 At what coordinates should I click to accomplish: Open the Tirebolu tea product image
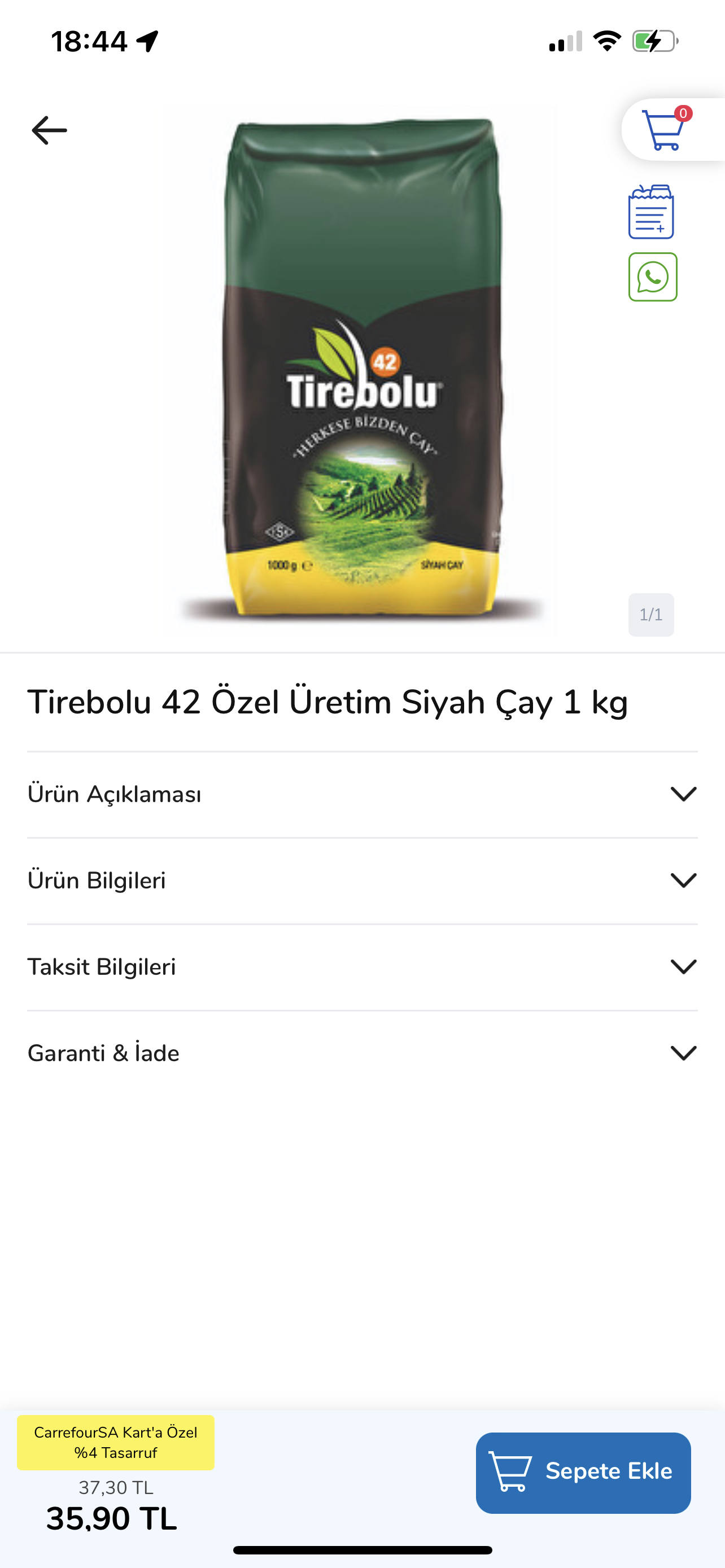coord(362,371)
